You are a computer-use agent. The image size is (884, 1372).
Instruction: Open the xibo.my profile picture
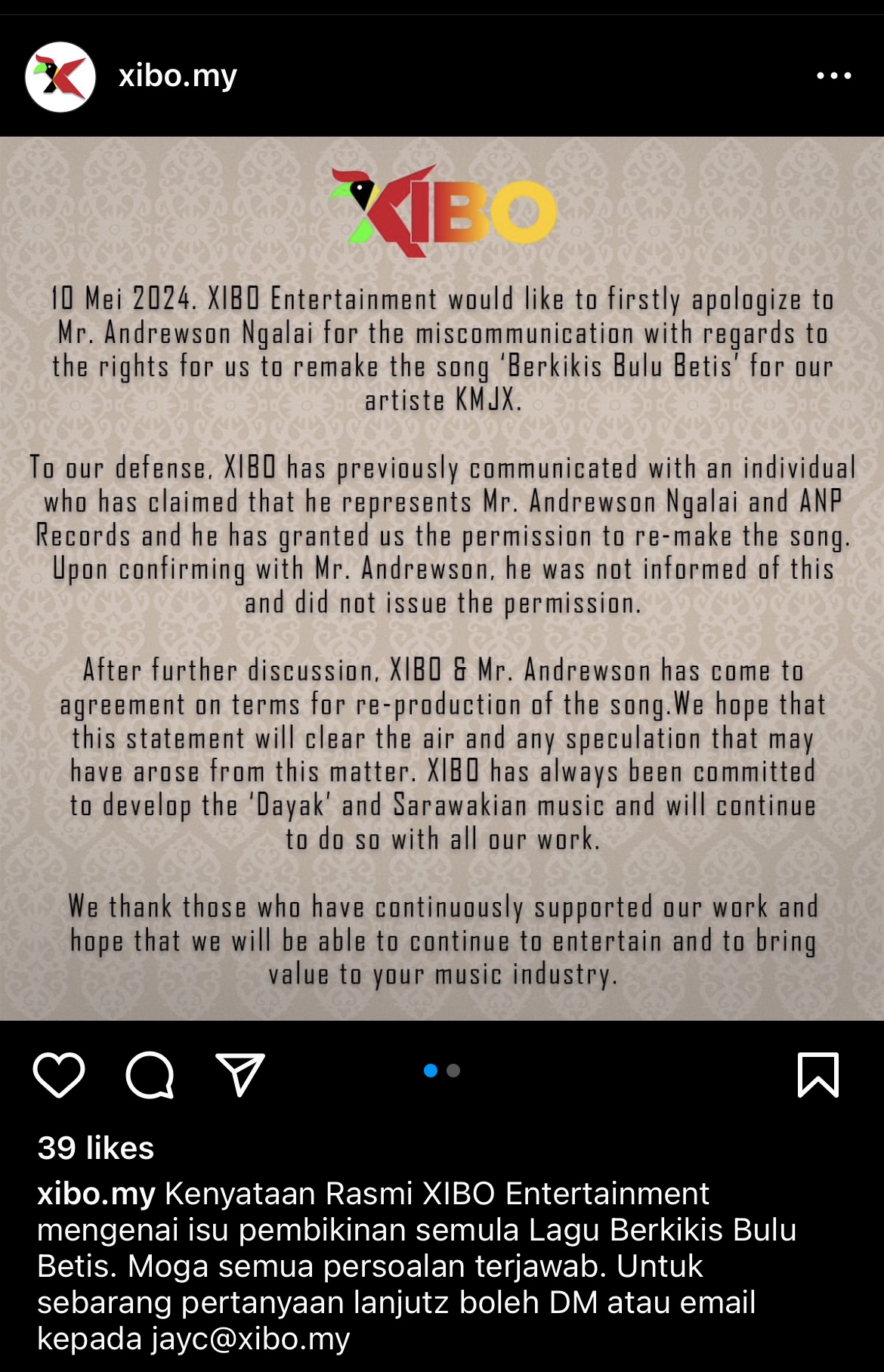point(60,76)
